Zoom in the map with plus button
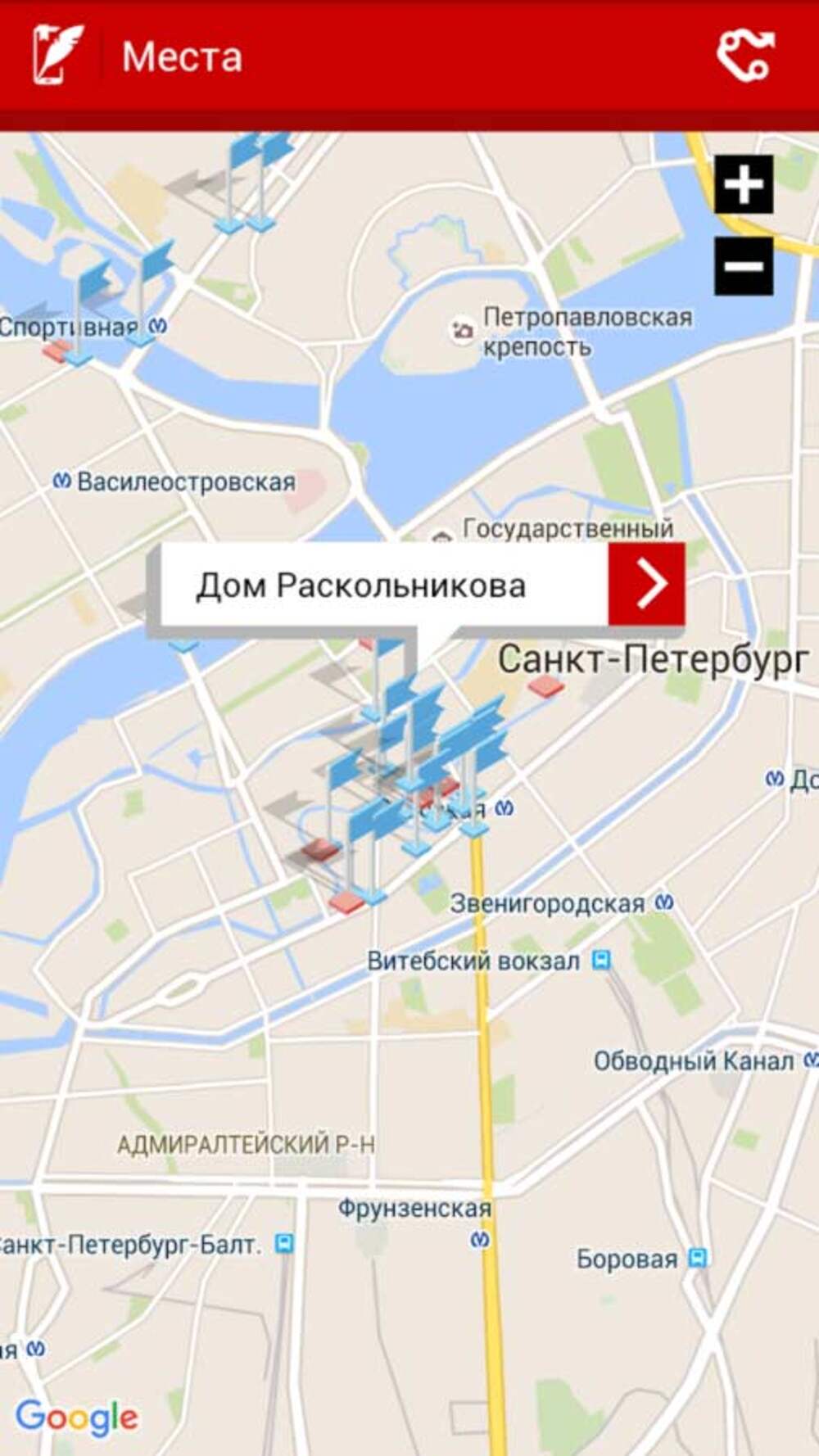 pos(744,184)
